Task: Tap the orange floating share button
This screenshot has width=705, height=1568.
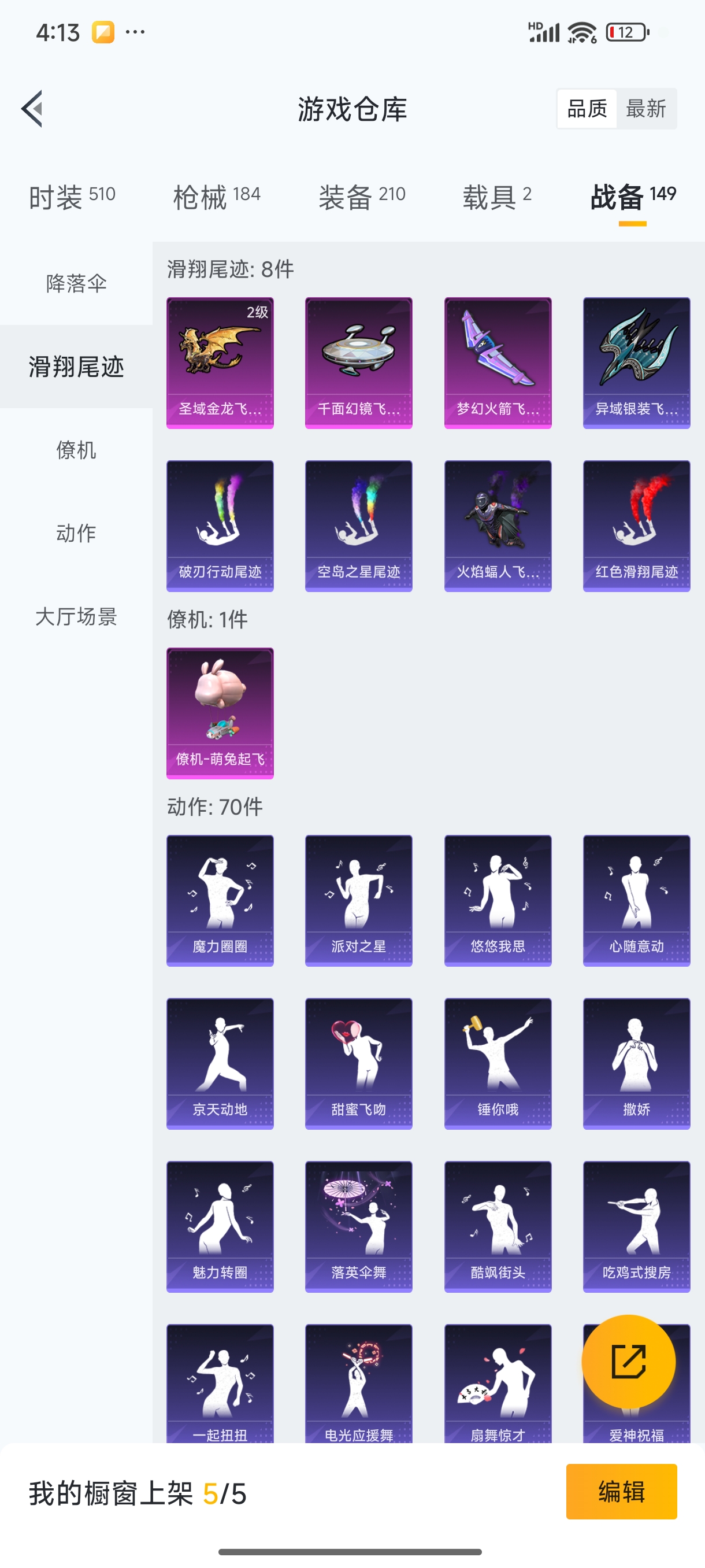Action: point(628,1362)
